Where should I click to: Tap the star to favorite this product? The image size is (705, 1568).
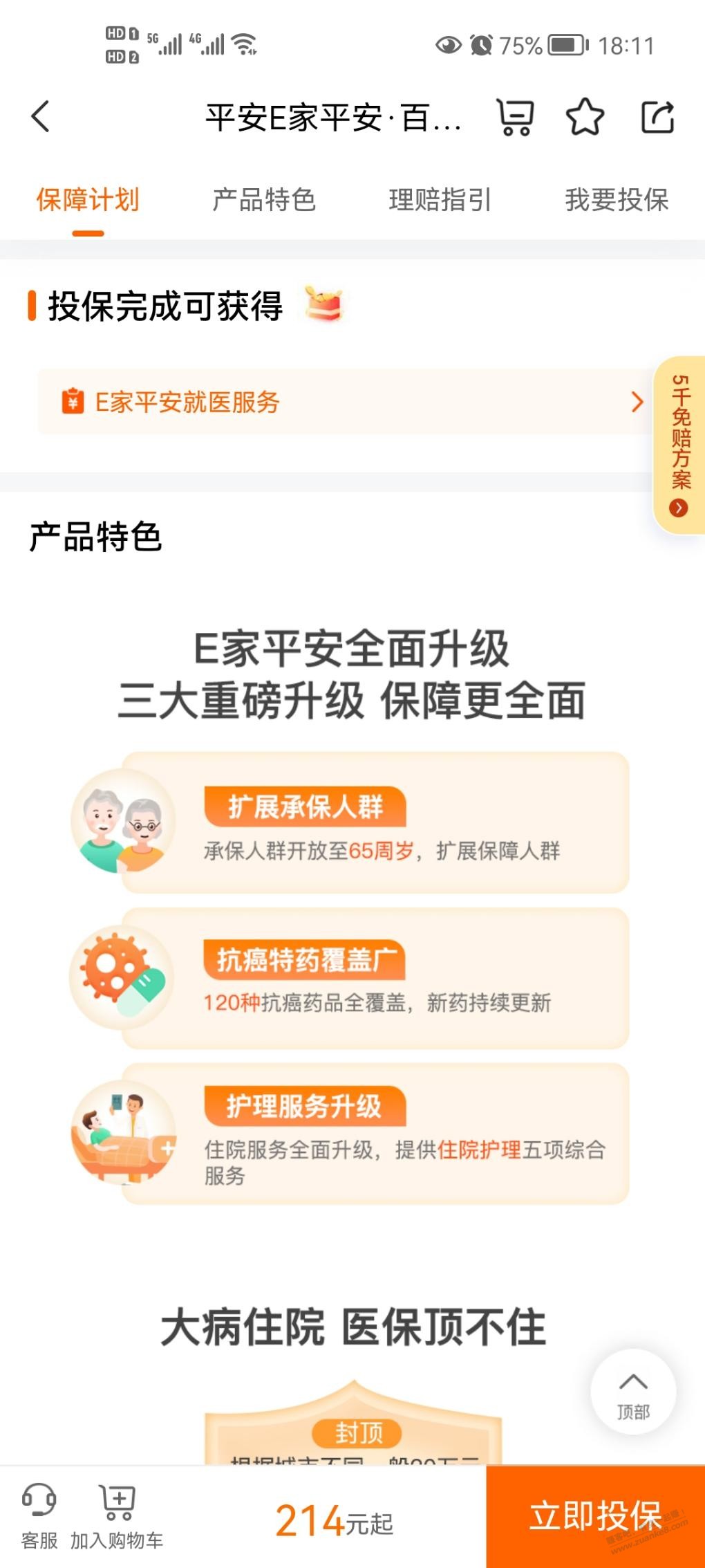(586, 116)
